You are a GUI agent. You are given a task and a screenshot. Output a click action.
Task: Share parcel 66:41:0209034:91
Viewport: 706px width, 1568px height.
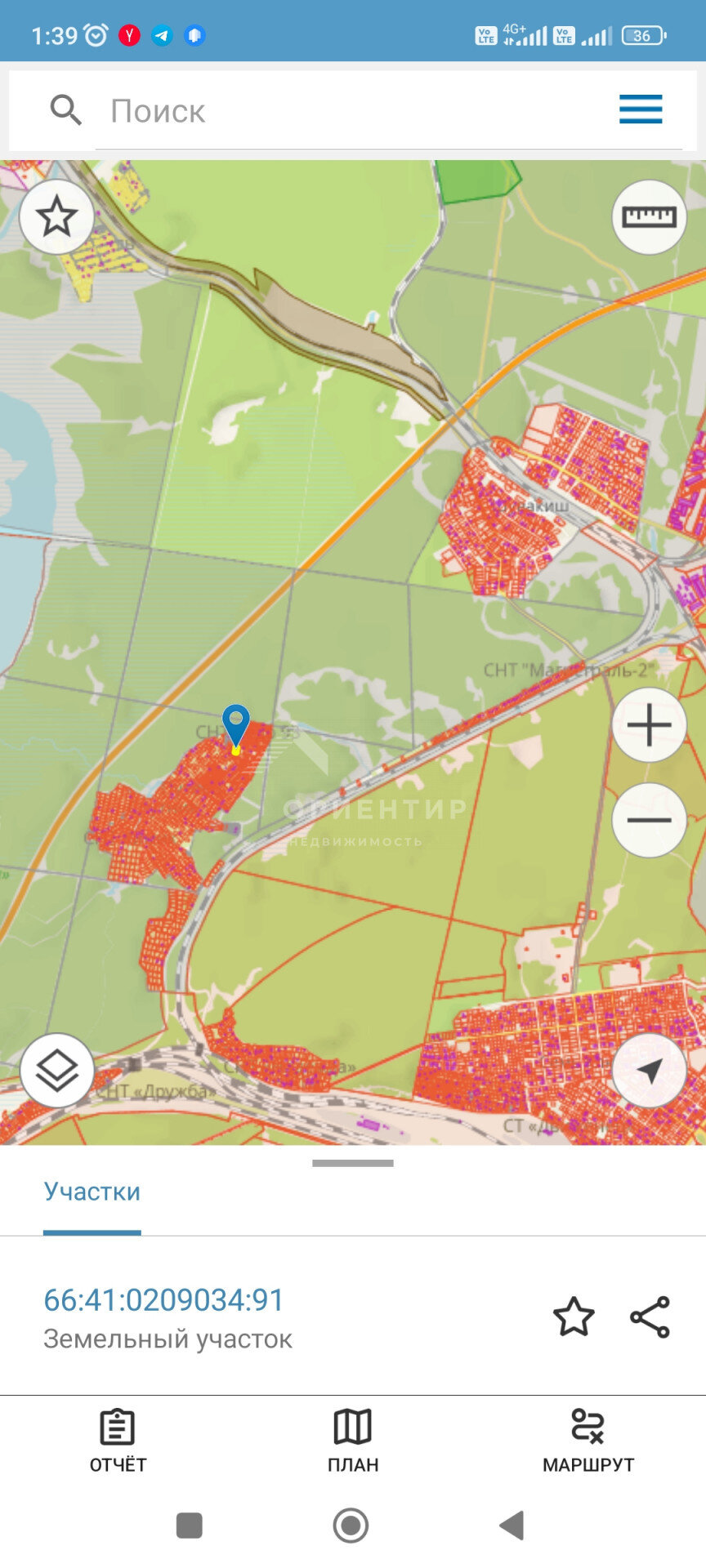click(x=650, y=1316)
